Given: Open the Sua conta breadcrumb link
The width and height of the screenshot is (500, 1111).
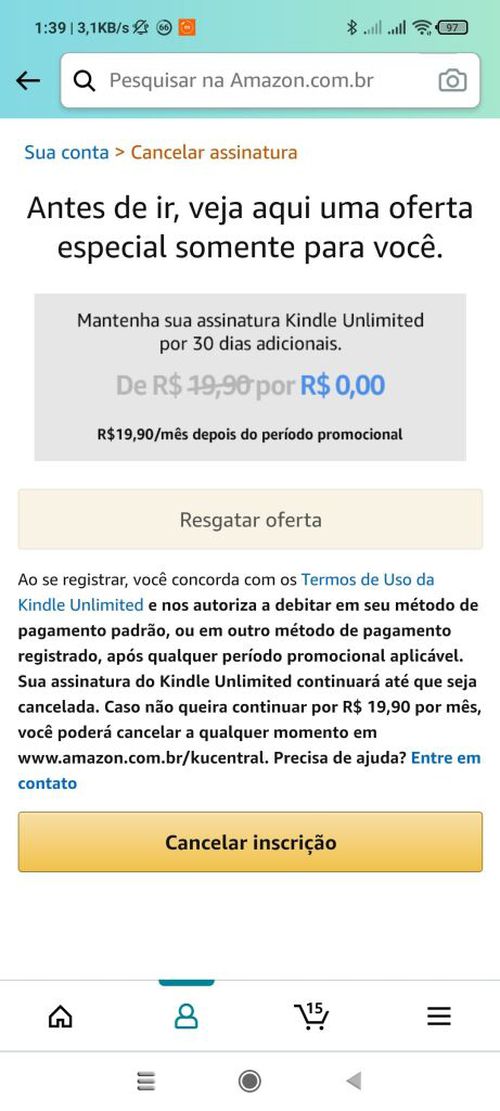Looking at the screenshot, I should coord(67,152).
